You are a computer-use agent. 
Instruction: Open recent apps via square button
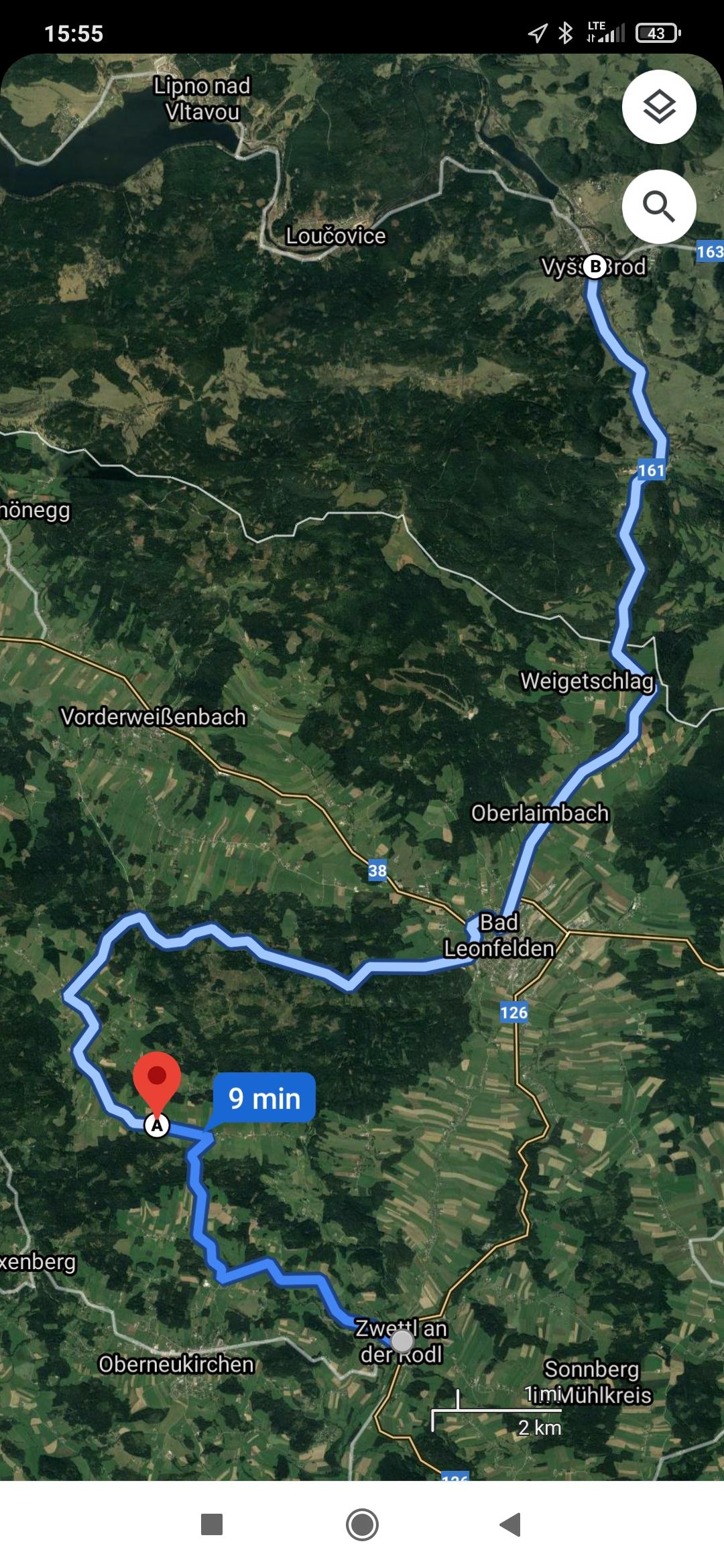212,1524
